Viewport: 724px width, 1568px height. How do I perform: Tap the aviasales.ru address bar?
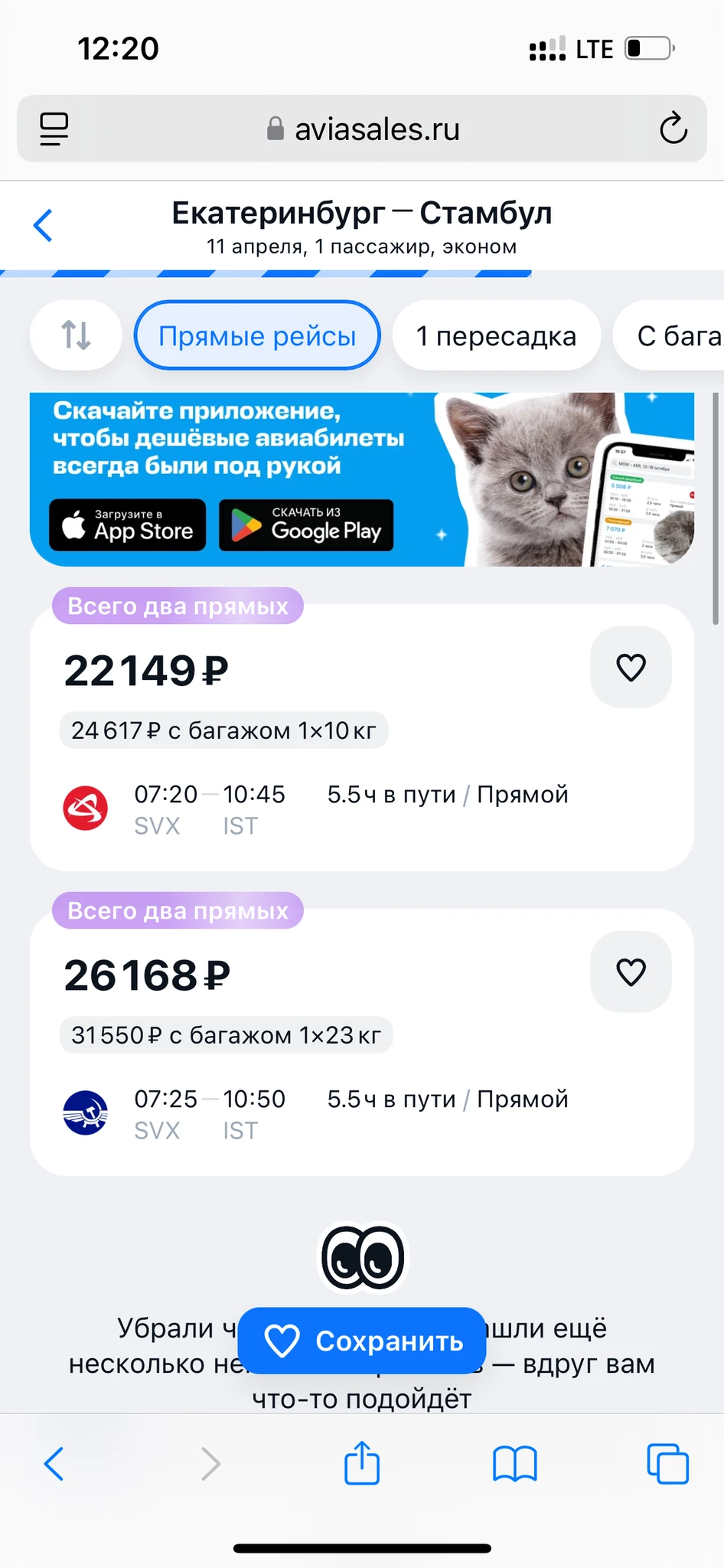click(364, 129)
